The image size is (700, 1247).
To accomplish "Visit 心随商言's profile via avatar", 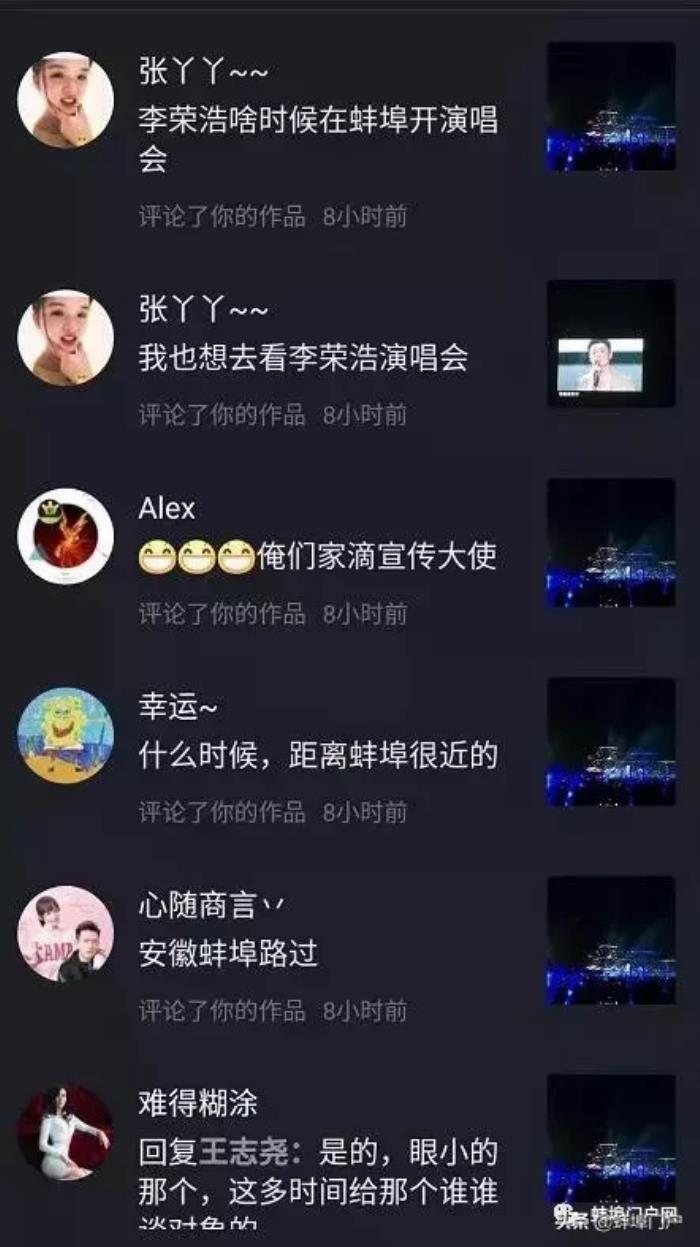I will click(x=66, y=933).
